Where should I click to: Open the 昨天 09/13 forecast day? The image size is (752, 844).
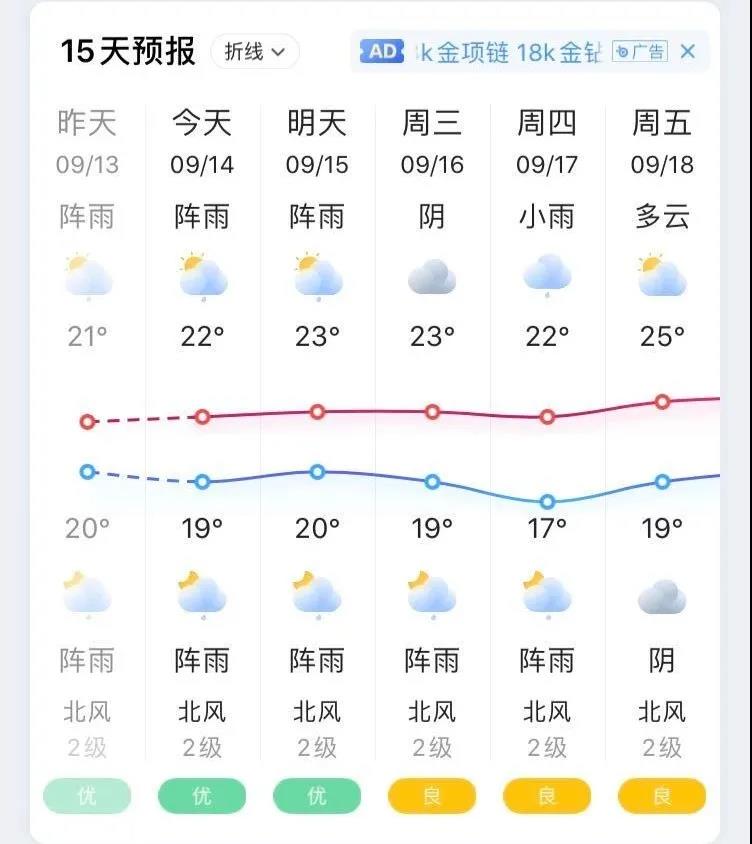[87, 142]
